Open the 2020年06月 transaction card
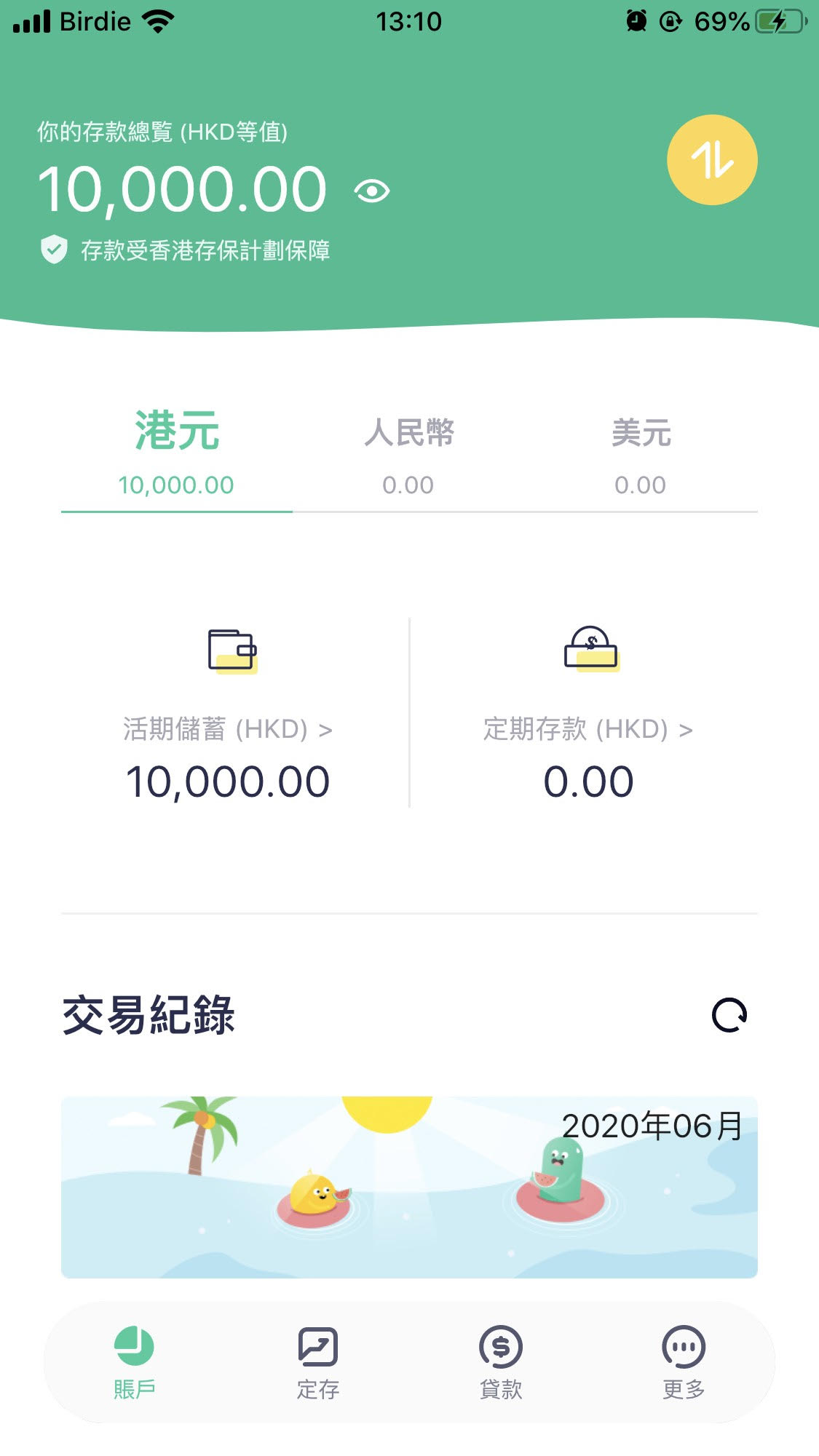The width and height of the screenshot is (819, 1456). pos(409,1187)
